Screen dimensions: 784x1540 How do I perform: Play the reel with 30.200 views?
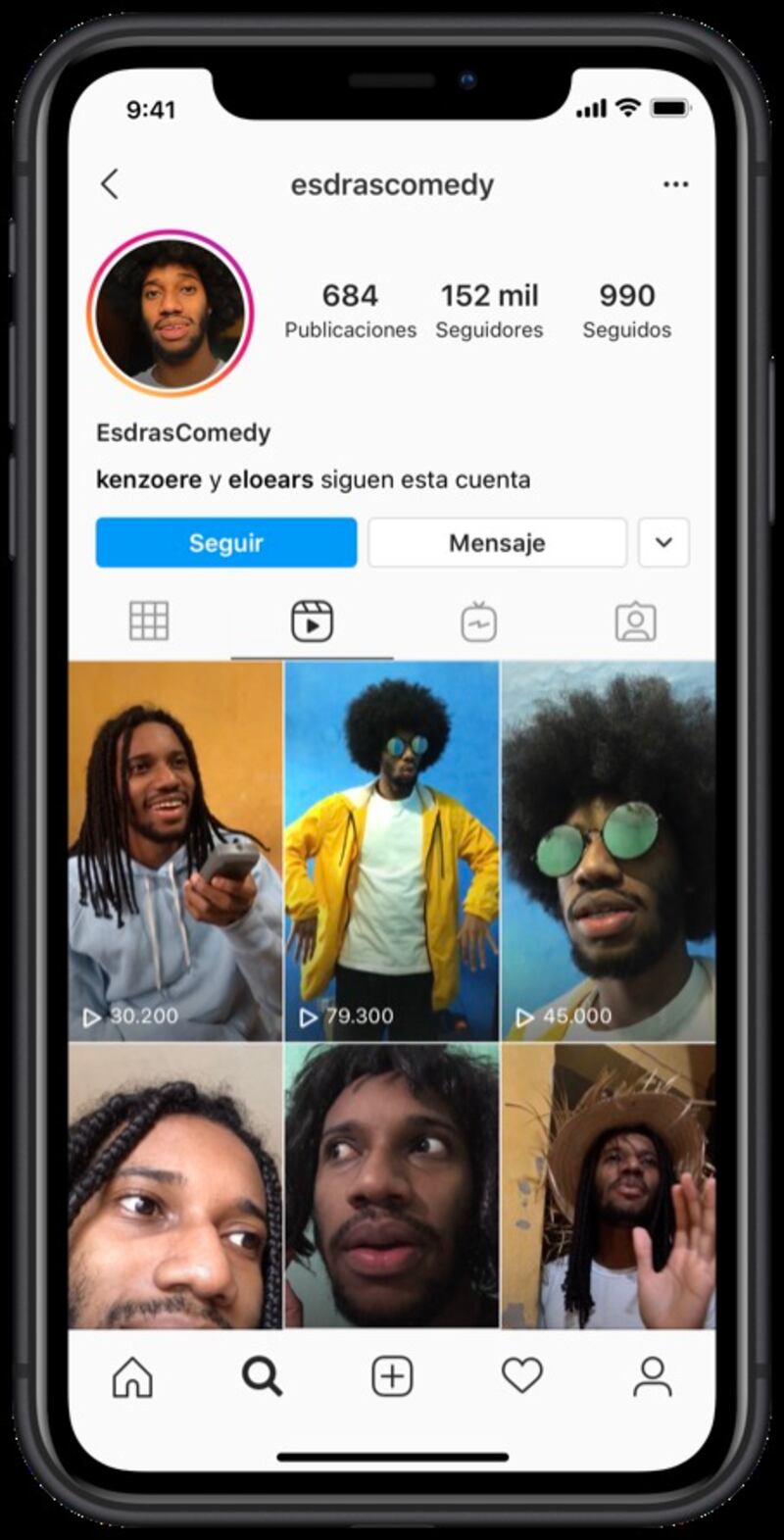point(175,850)
